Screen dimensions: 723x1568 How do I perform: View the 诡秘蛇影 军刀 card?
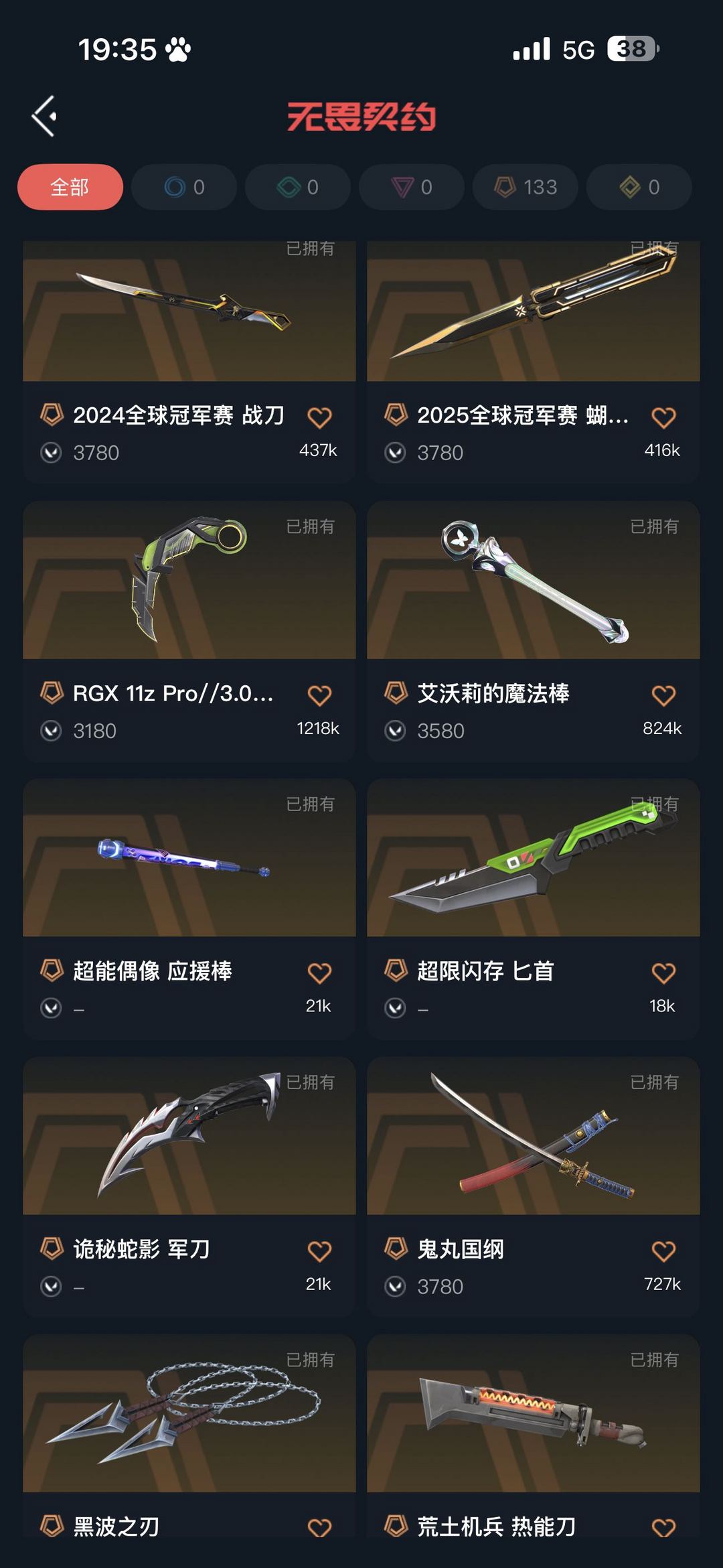pyautogui.click(x=189, y=1187)
